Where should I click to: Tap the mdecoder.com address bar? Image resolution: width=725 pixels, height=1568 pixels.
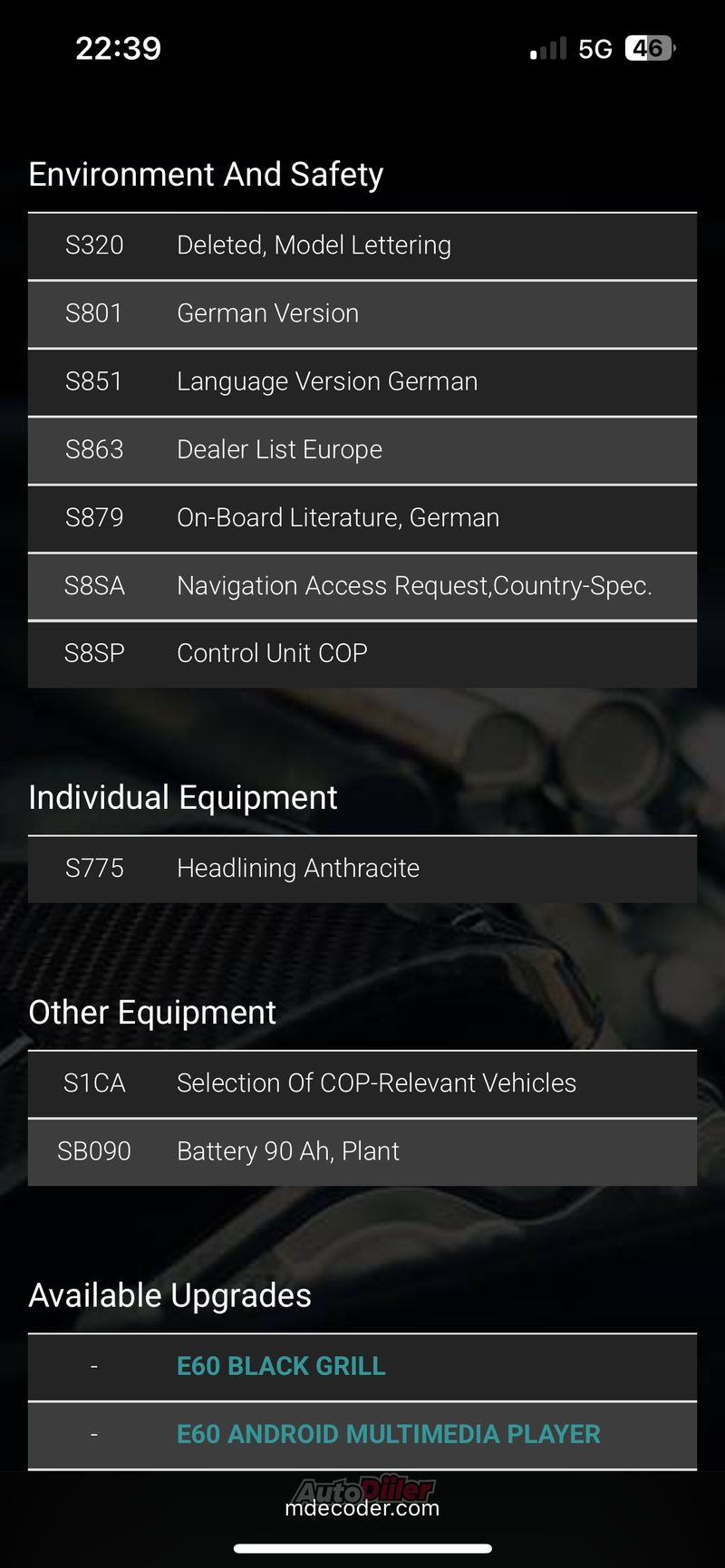click(362, 1508)
